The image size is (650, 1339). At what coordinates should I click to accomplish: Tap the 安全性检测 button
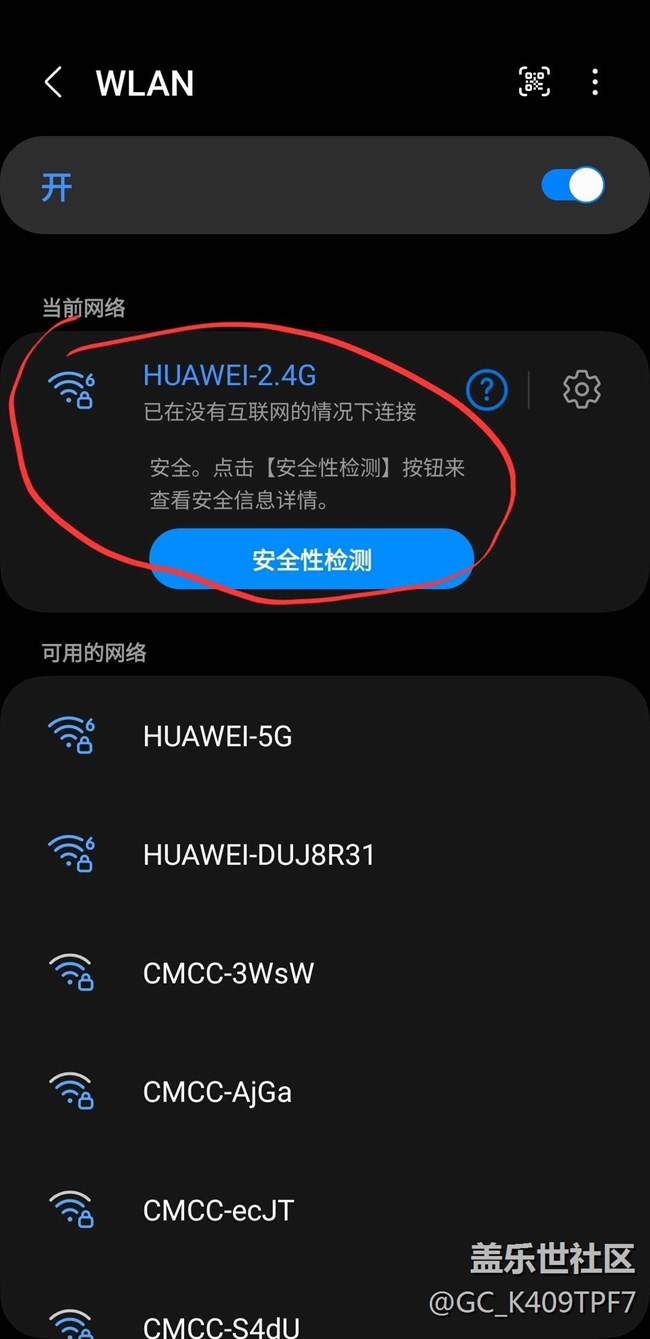pos(311,559)
